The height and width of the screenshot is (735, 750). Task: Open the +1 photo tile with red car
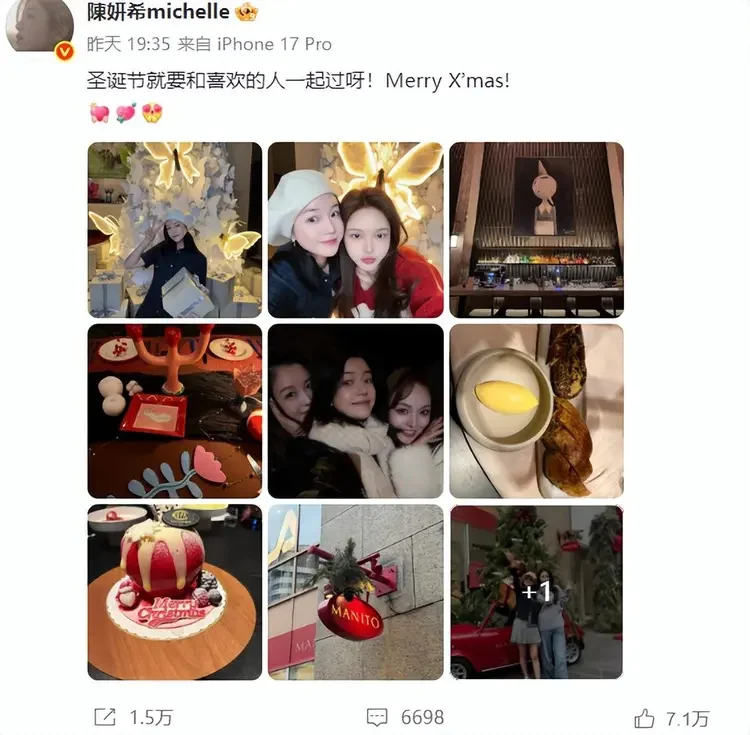tap(536, 592)
